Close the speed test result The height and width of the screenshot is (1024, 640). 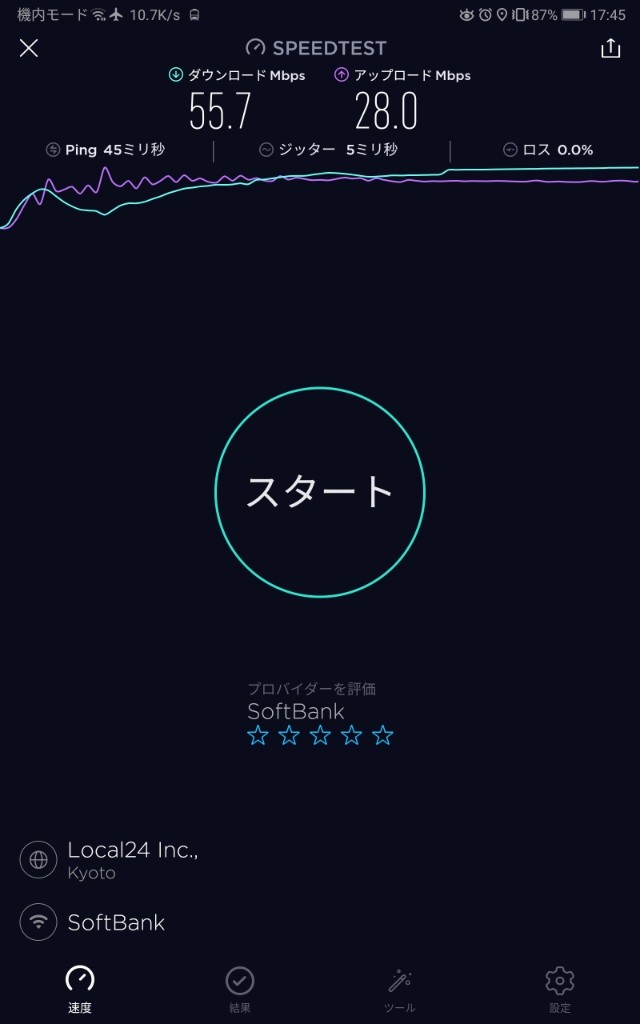tap(29, 48)
